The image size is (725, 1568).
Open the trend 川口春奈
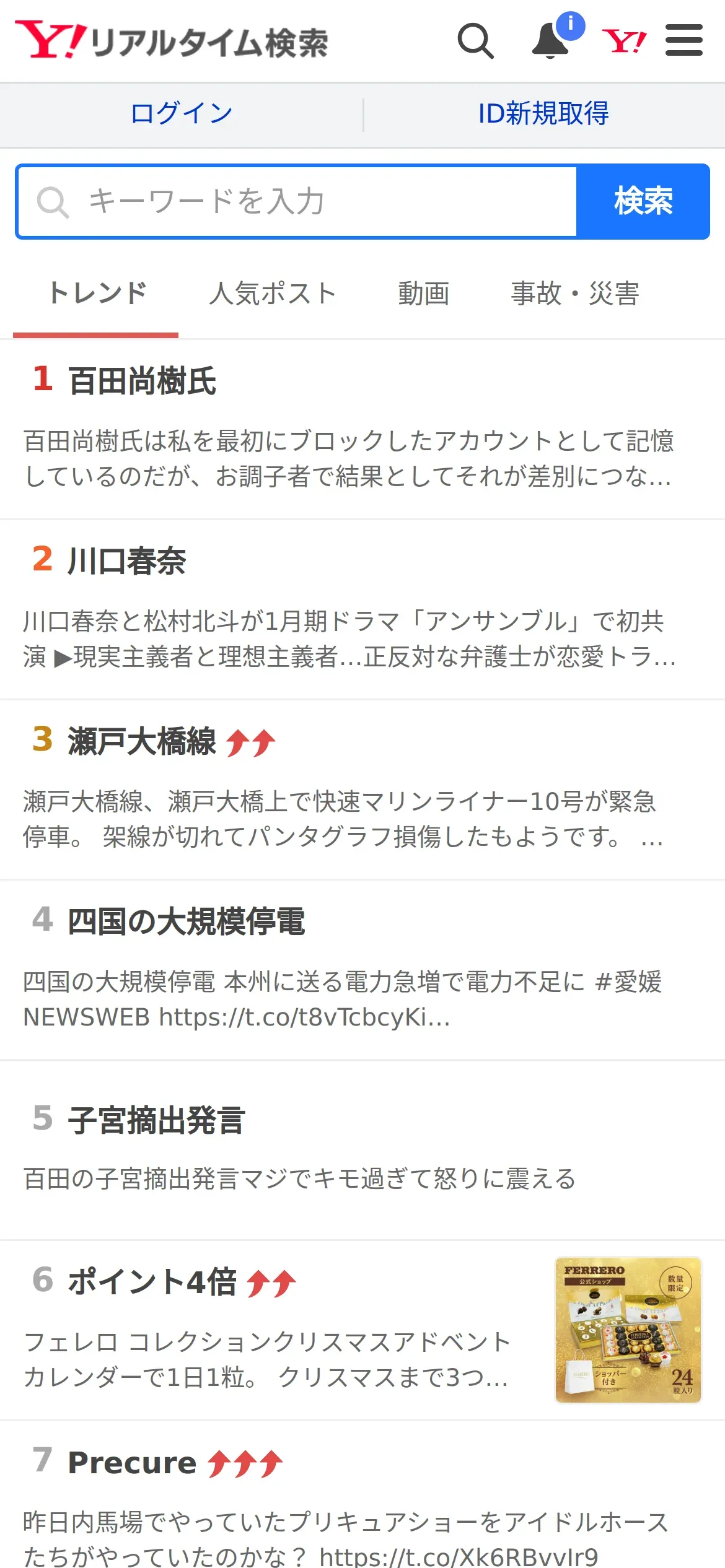click(362, 610)
